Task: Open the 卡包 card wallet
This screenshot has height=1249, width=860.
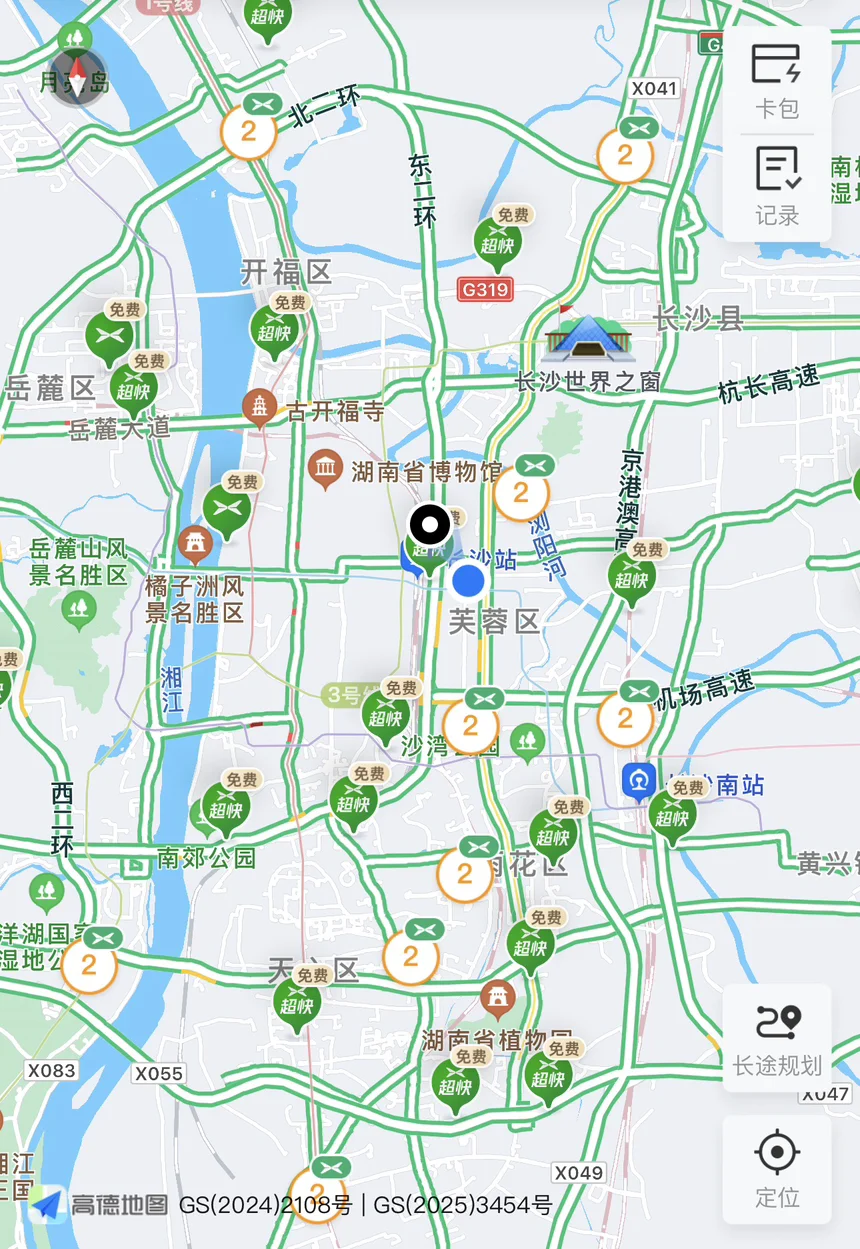Action: pos(777,80)
